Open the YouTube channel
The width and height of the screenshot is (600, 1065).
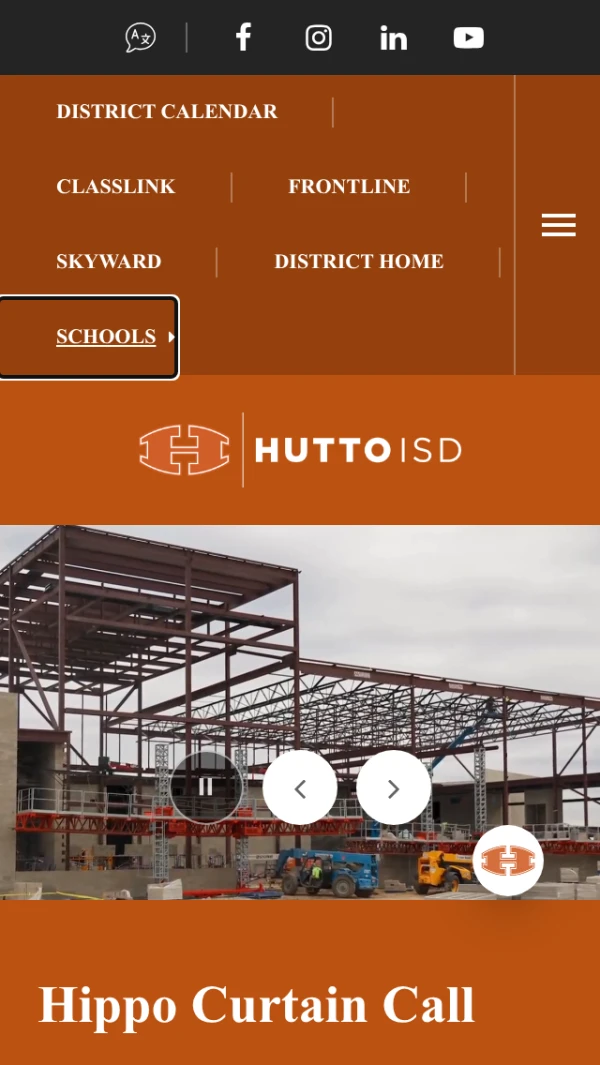468,38
